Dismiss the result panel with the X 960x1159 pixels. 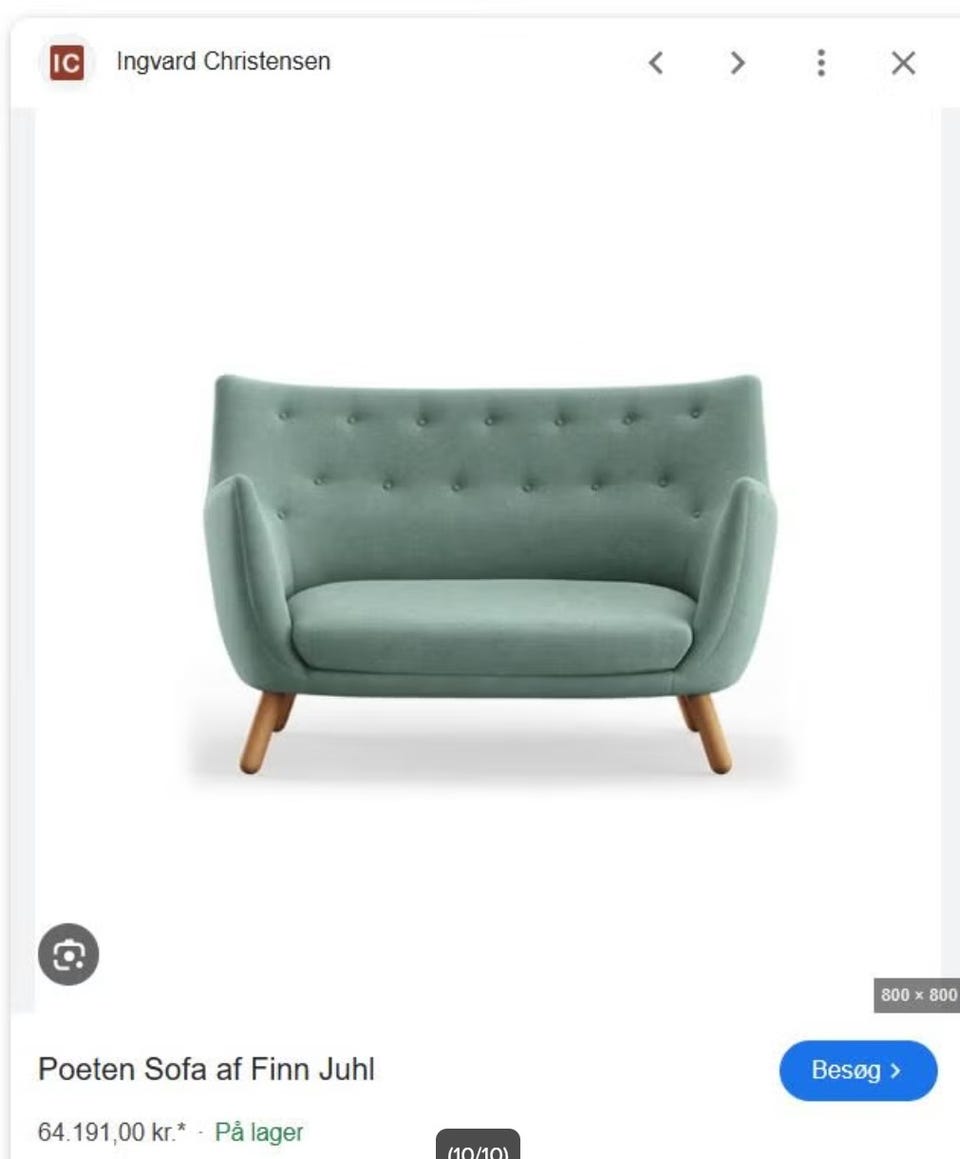tap(902, 63)
